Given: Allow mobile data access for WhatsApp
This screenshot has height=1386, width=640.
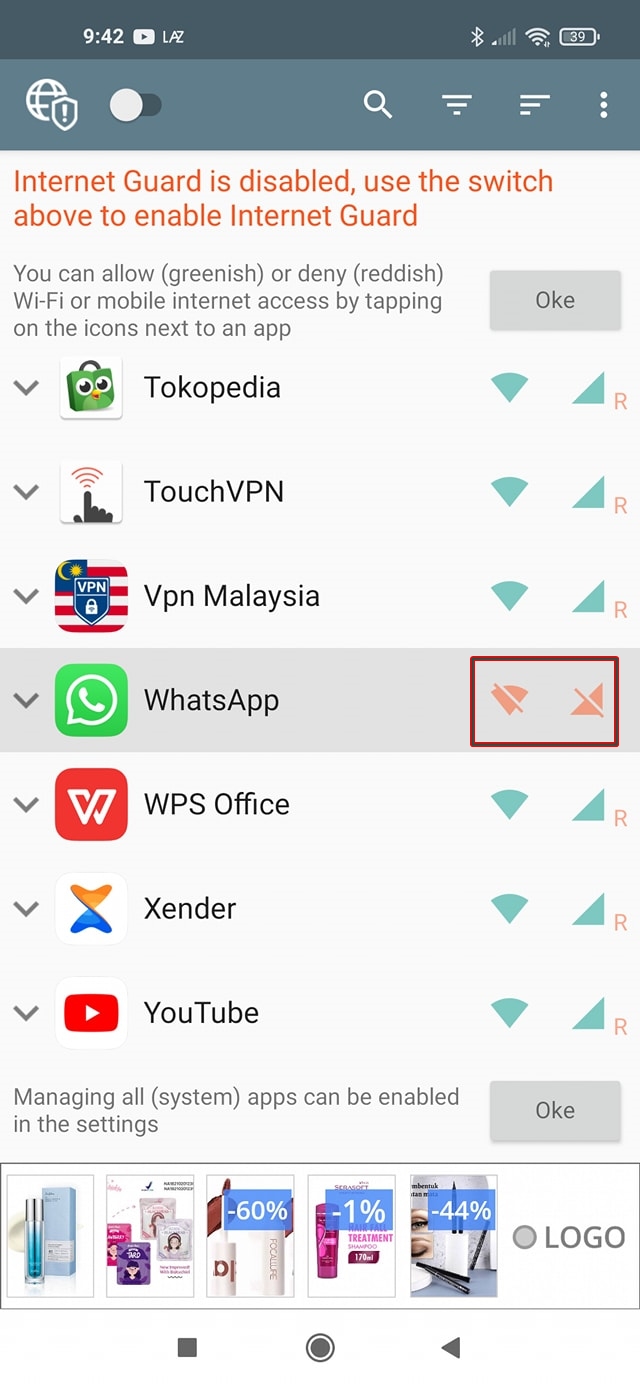Looking at the screenshot, I should pyautogui.click(x=588, y=701).
